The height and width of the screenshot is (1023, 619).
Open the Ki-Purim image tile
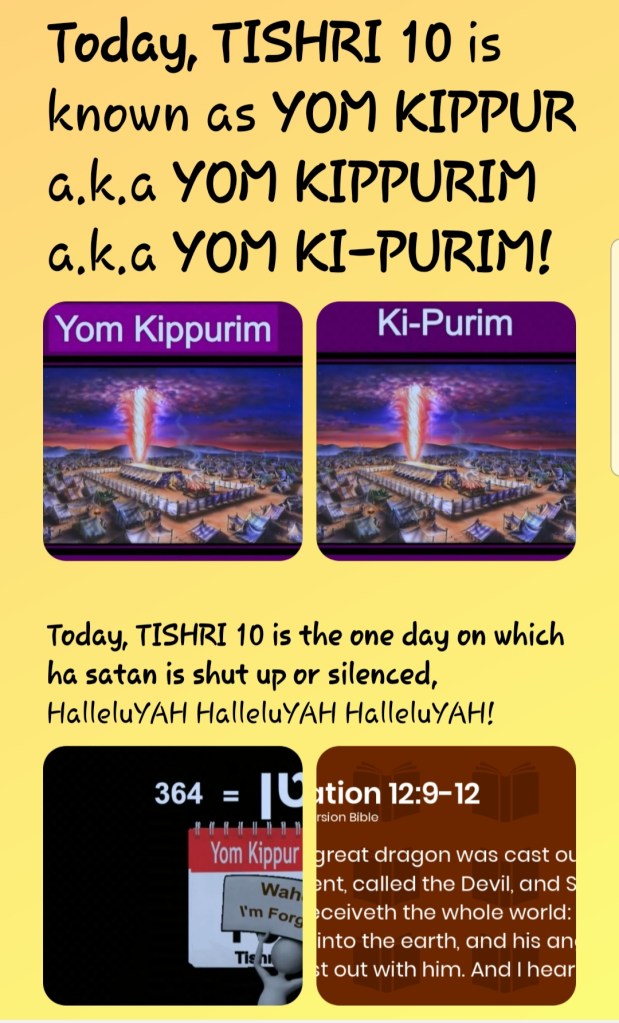click(446, 431)
